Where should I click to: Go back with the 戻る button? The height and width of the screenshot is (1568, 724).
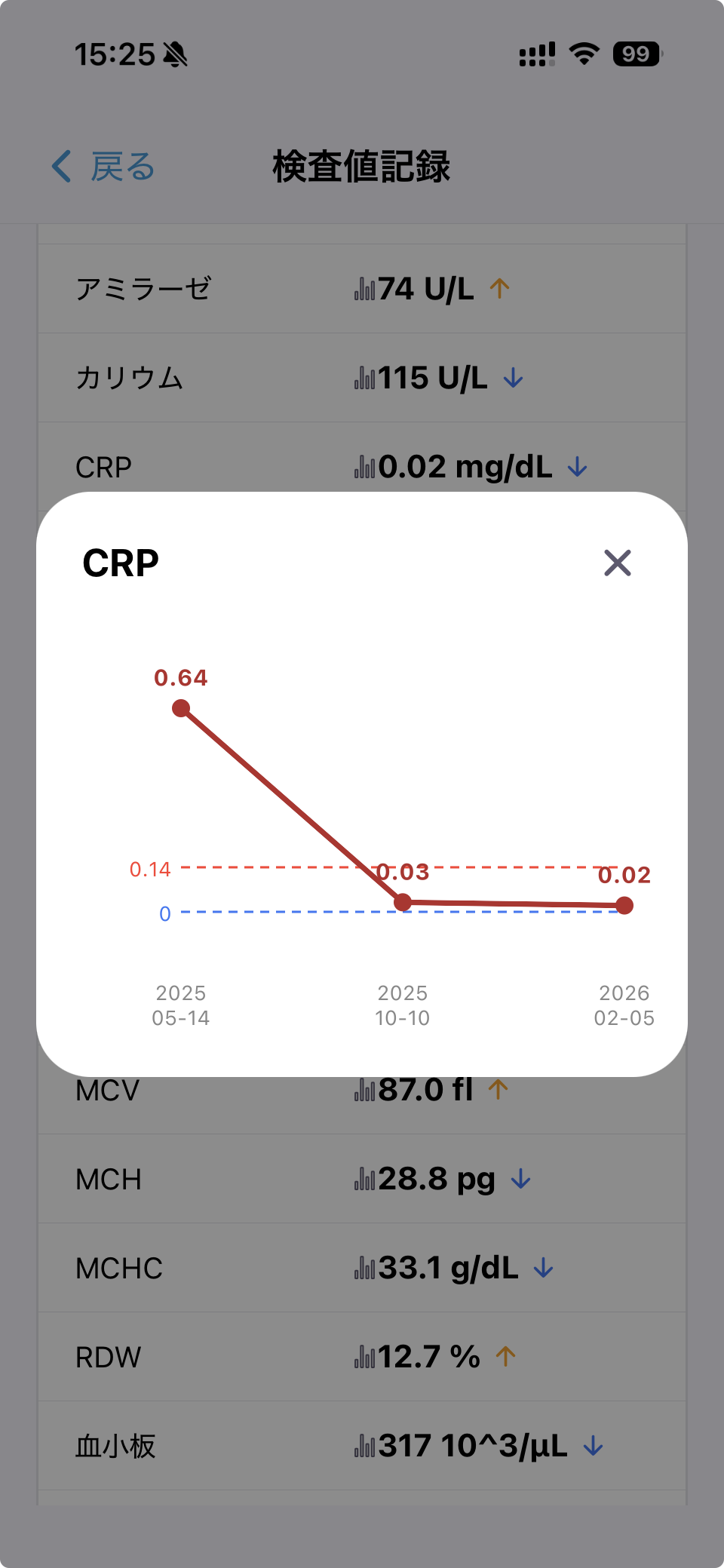point(103,167)
